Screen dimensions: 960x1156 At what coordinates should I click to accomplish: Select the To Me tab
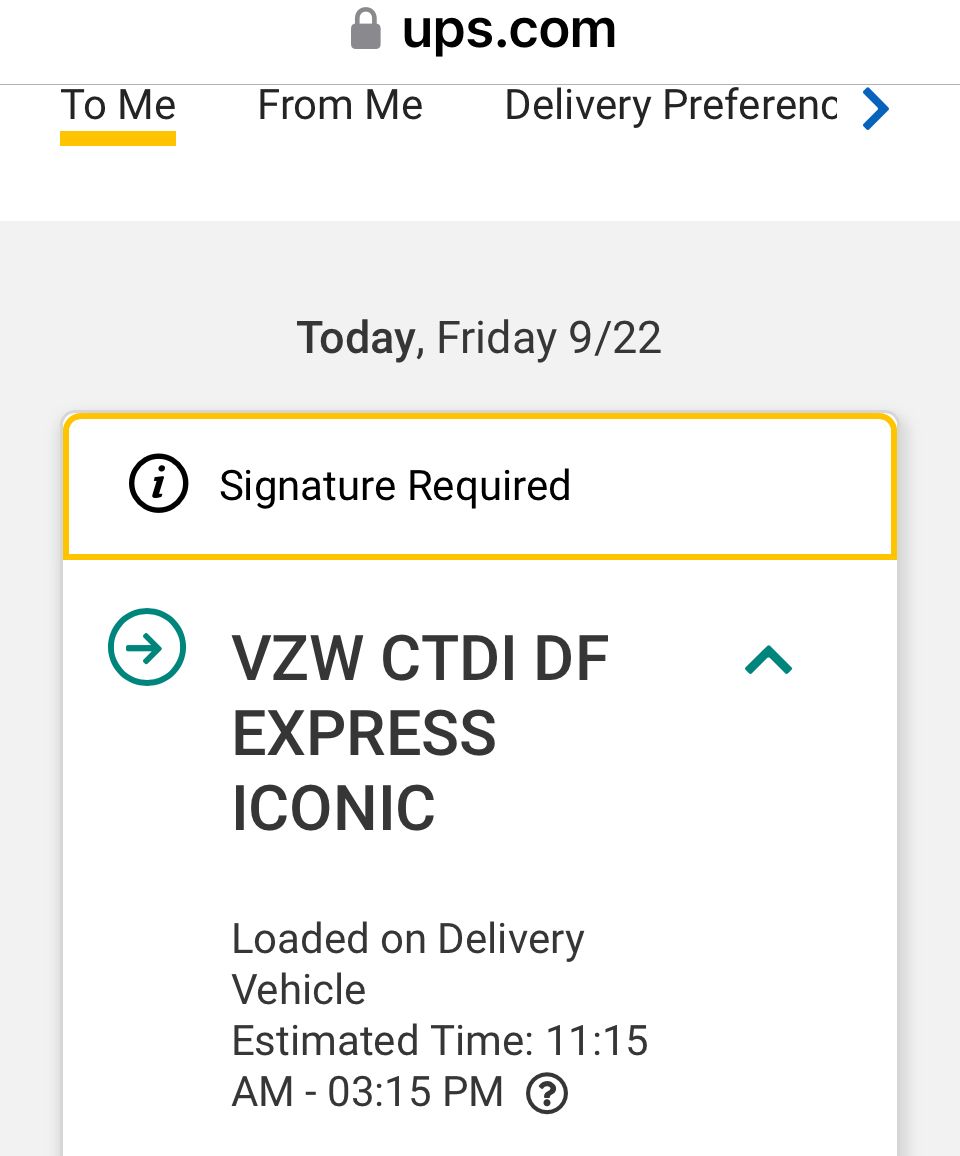(118, 106)
